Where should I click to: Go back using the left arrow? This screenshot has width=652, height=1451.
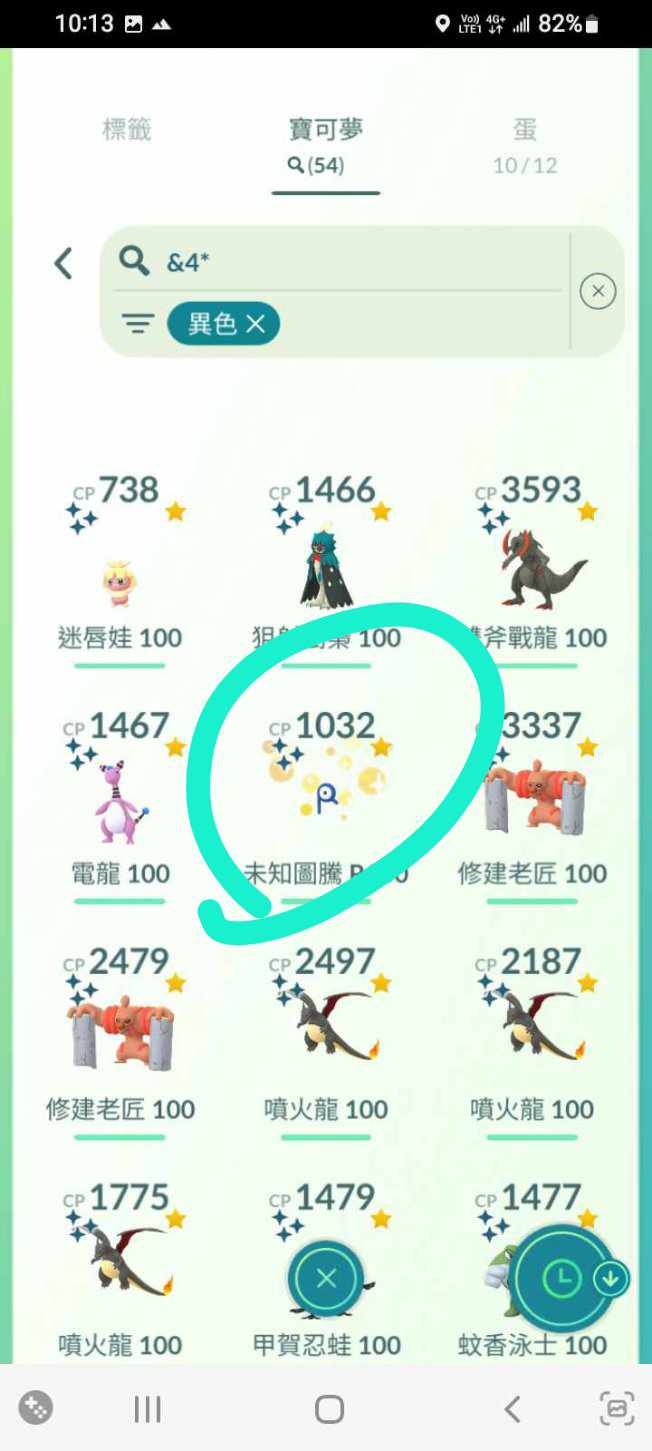point(63,264)
